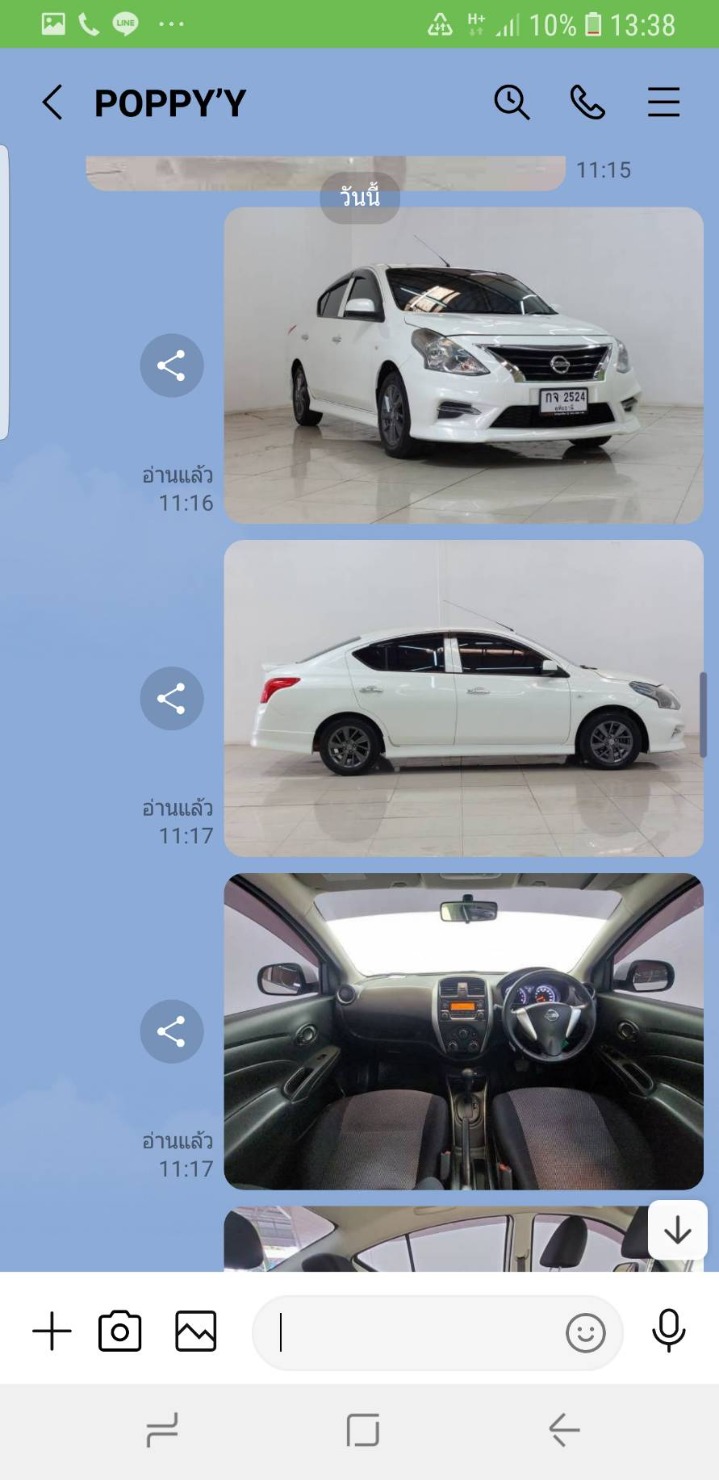Open the car interior dashboard photo

point(464,1032)
